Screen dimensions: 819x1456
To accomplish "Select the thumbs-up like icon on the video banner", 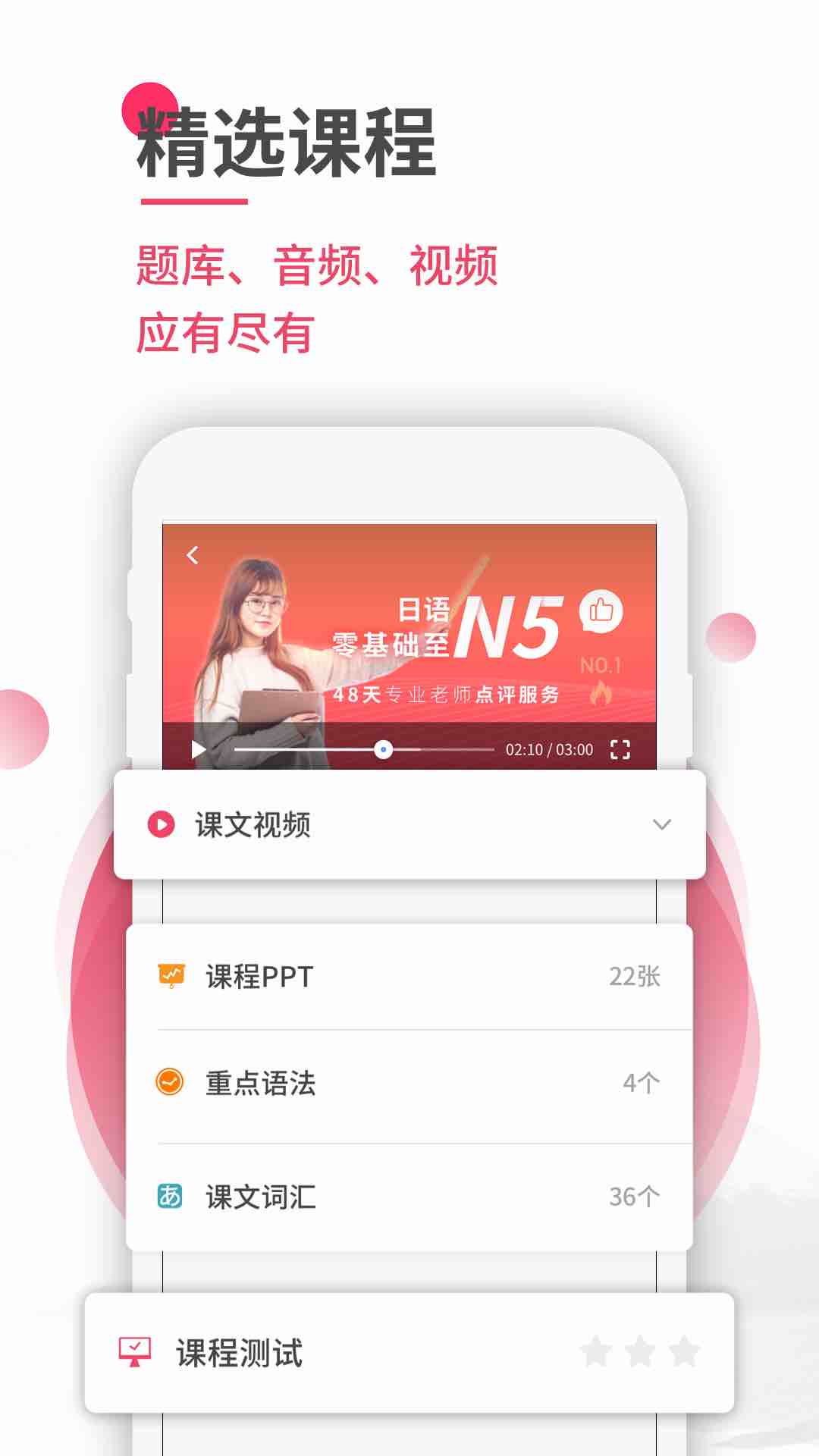I will point(600,611).
